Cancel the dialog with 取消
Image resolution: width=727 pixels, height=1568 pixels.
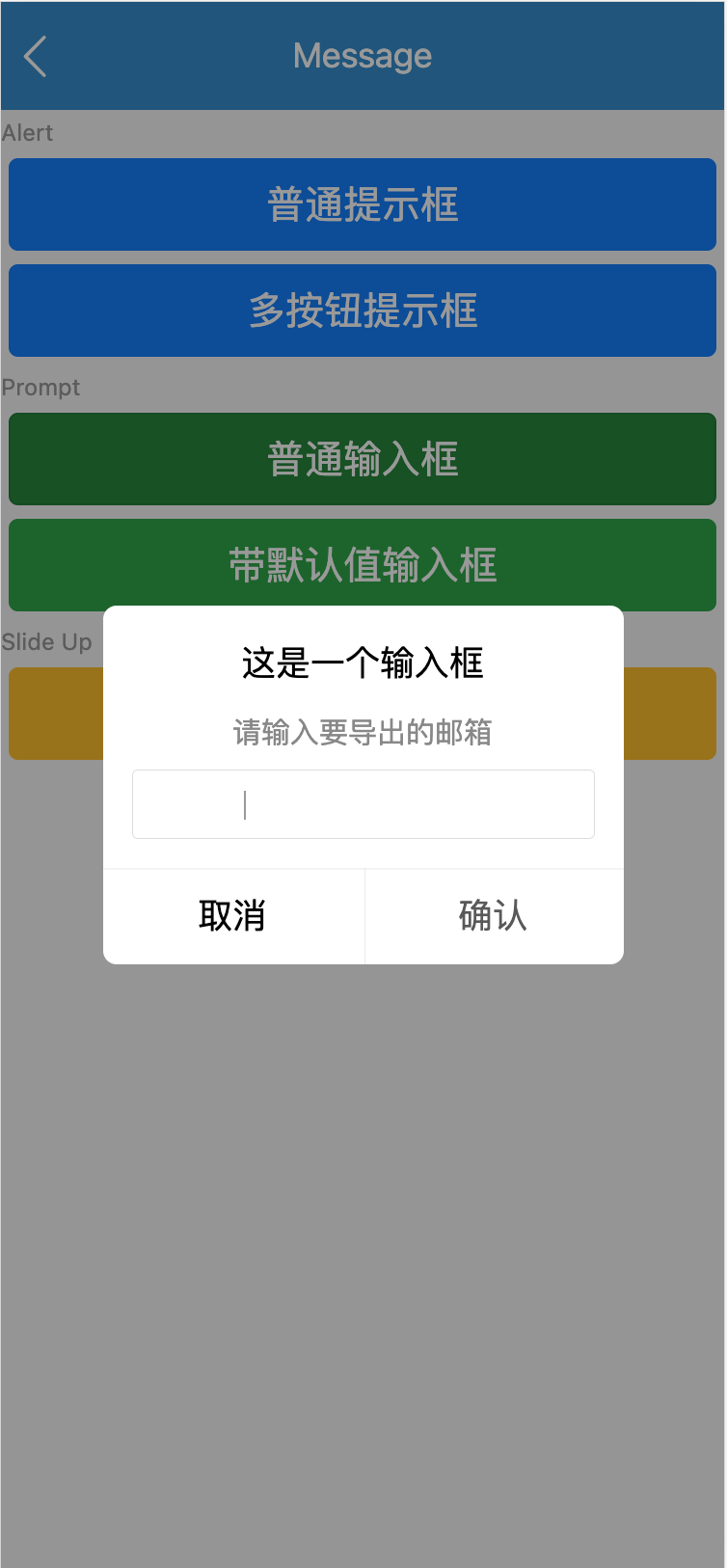233,916
